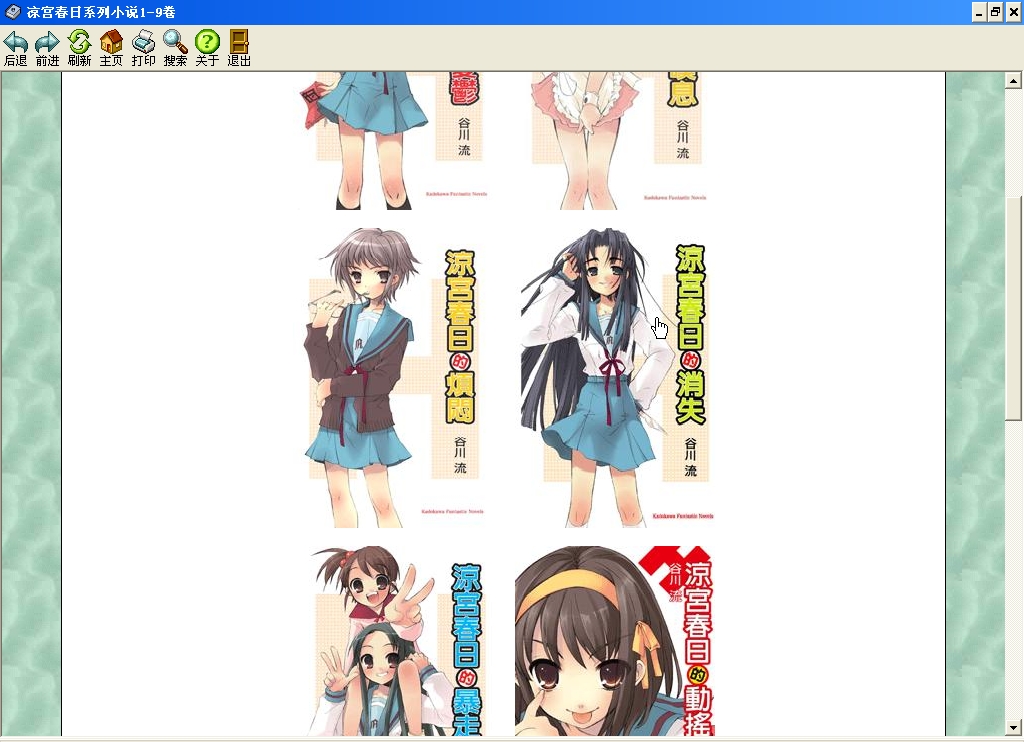Screen dimensions: 1024x742
Task: Open the 凉宫春日的消失 volume cover
Action: [616, 378]
